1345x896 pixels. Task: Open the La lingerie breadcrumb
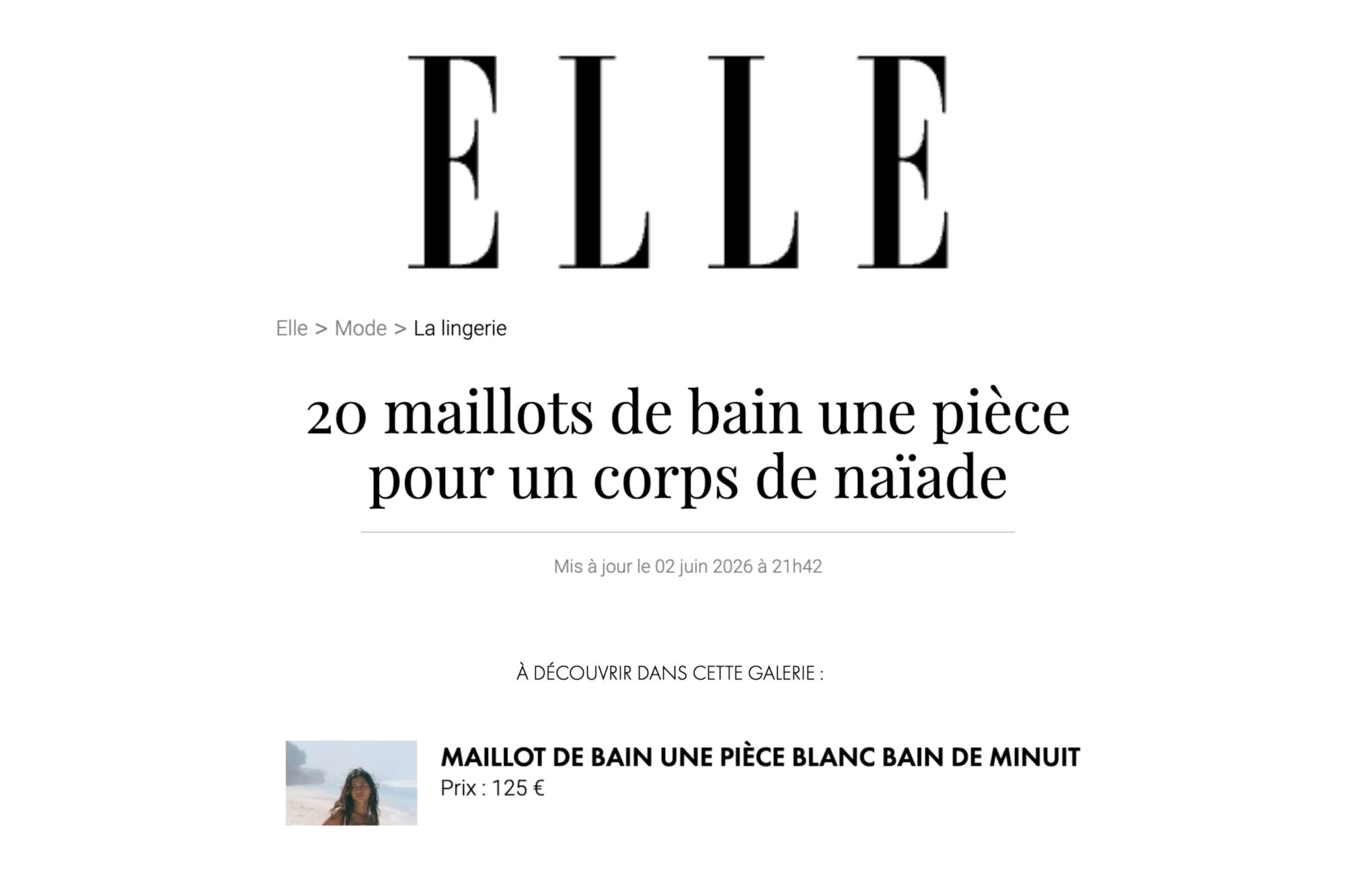pos(460,328)
